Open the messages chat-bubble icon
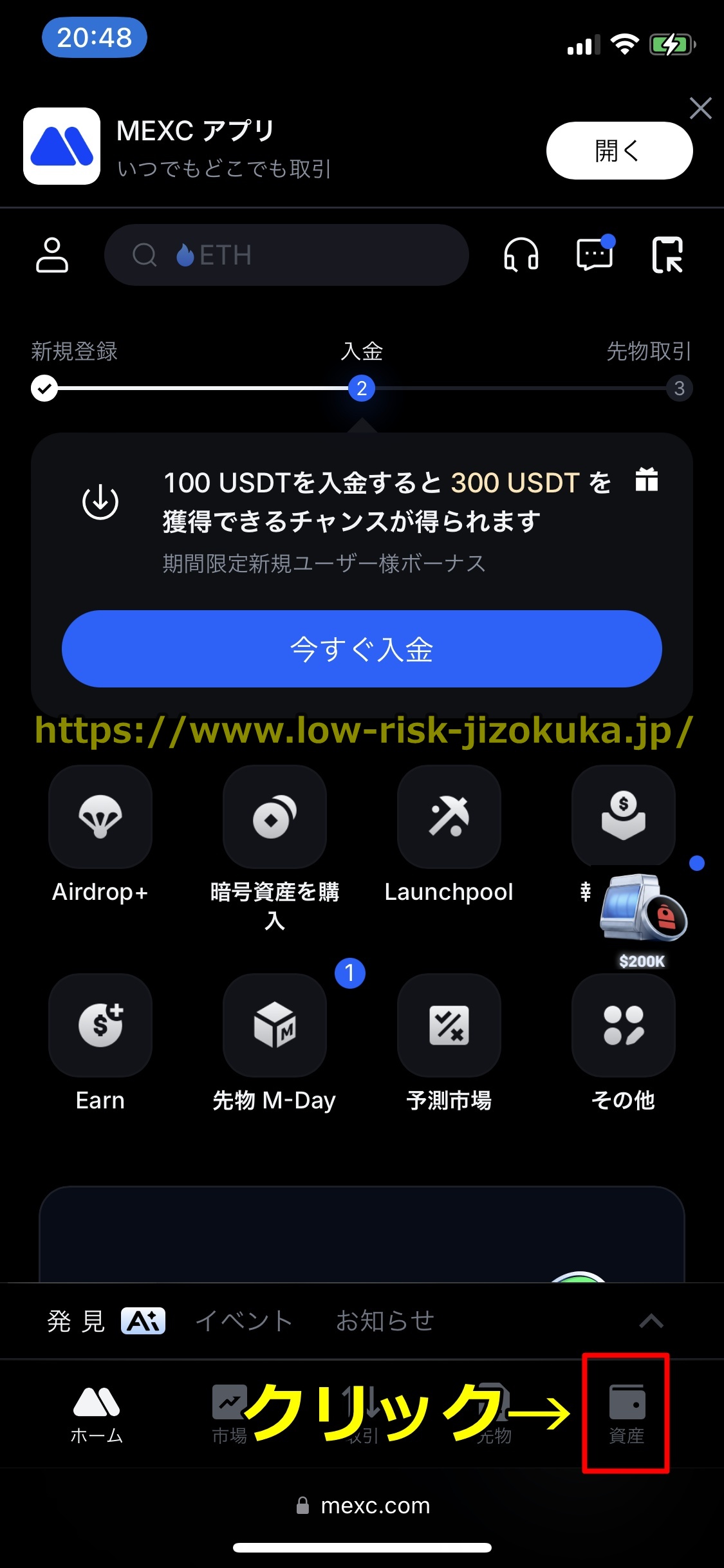This screenshot has width=724, height=1568. point(595,256)
